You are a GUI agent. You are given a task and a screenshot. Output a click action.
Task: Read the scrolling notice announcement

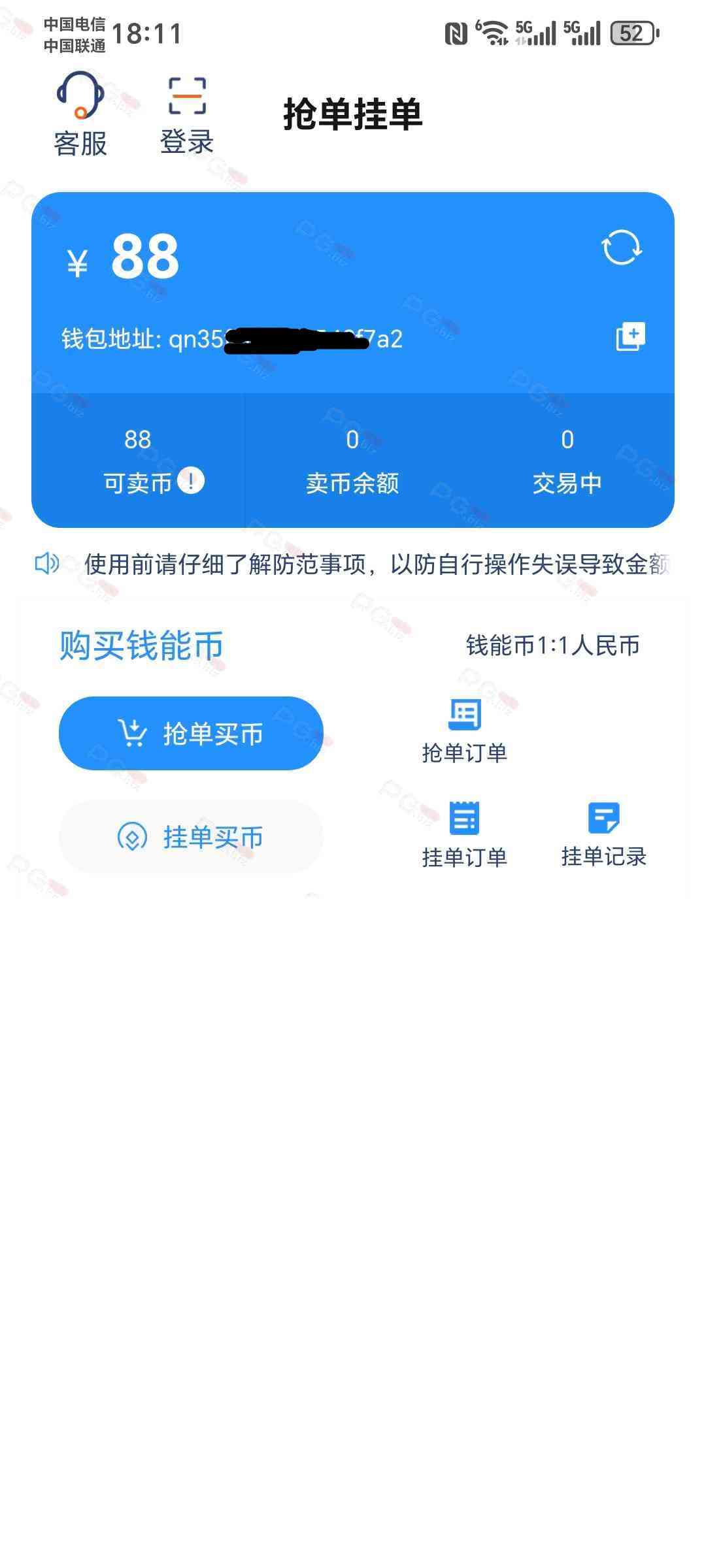point(376,564)
